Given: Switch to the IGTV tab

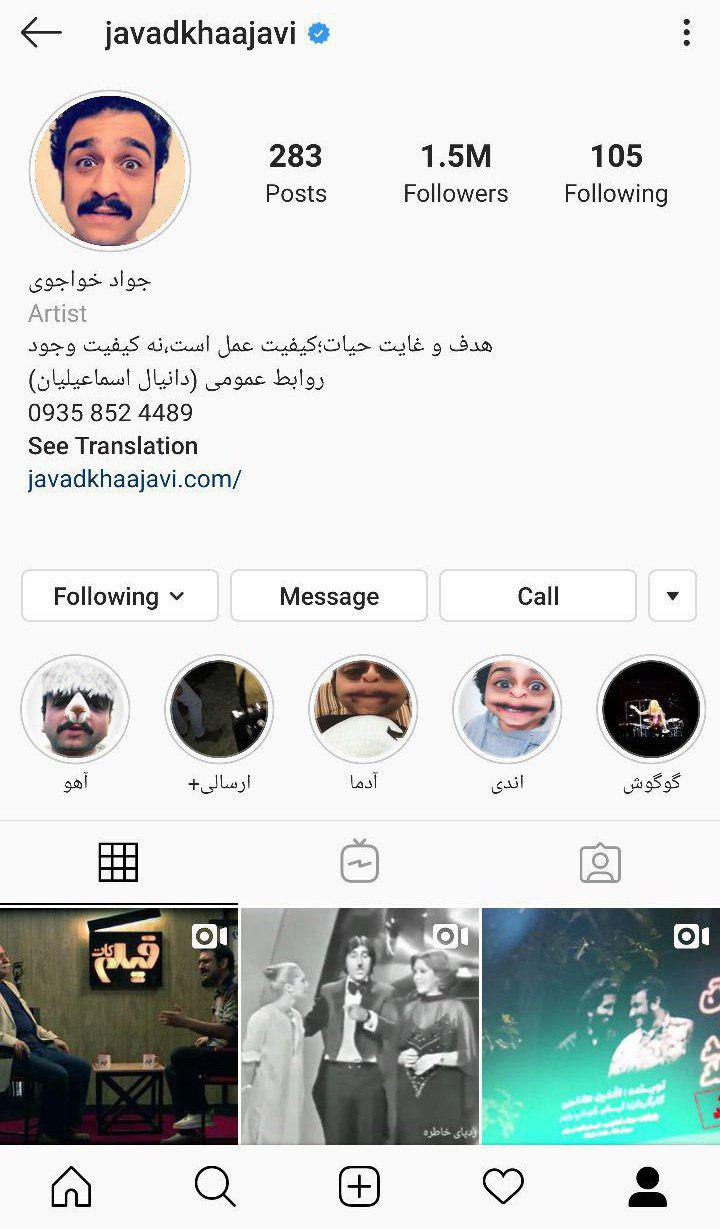Looking at the screenshot, I should tap(359, 862).
